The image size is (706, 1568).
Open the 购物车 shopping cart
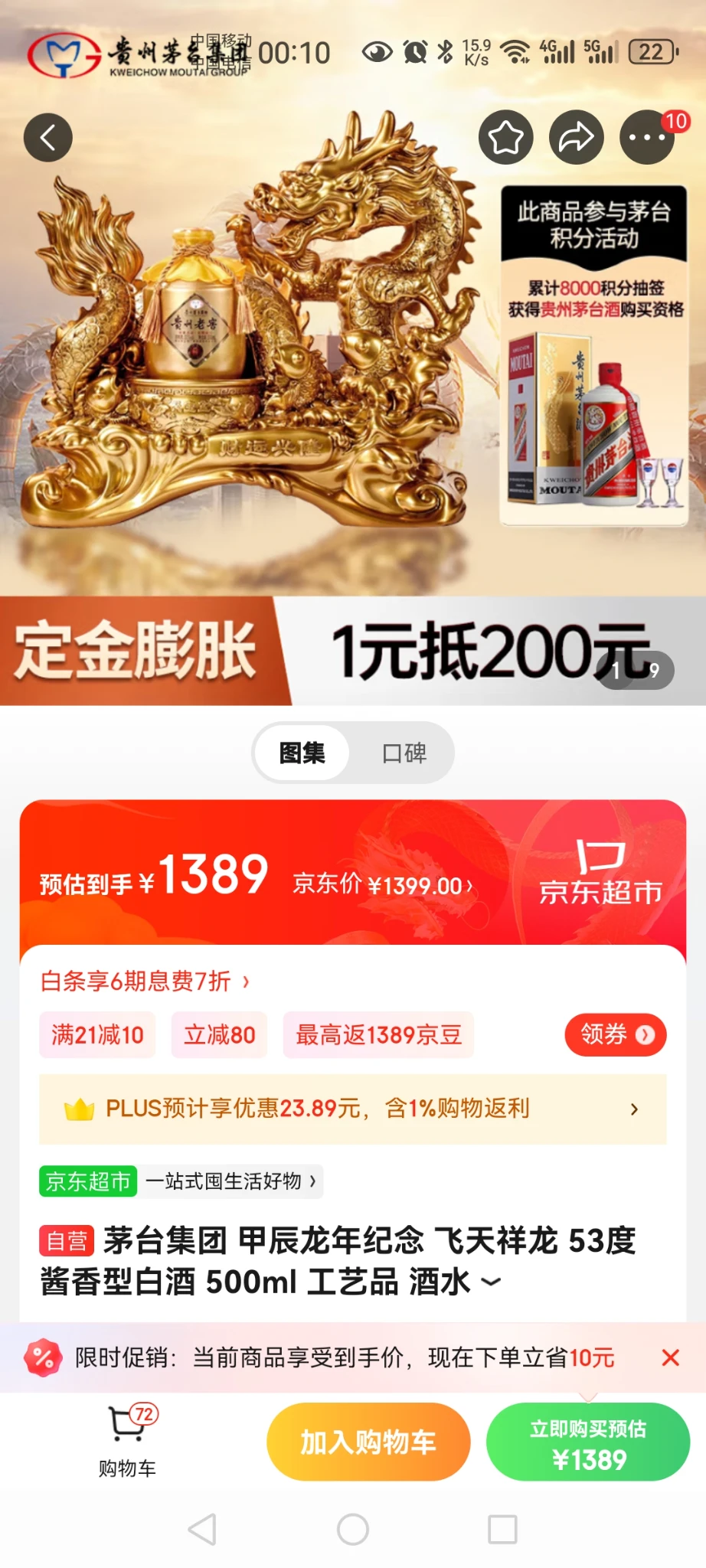[x=128, y=1442]
